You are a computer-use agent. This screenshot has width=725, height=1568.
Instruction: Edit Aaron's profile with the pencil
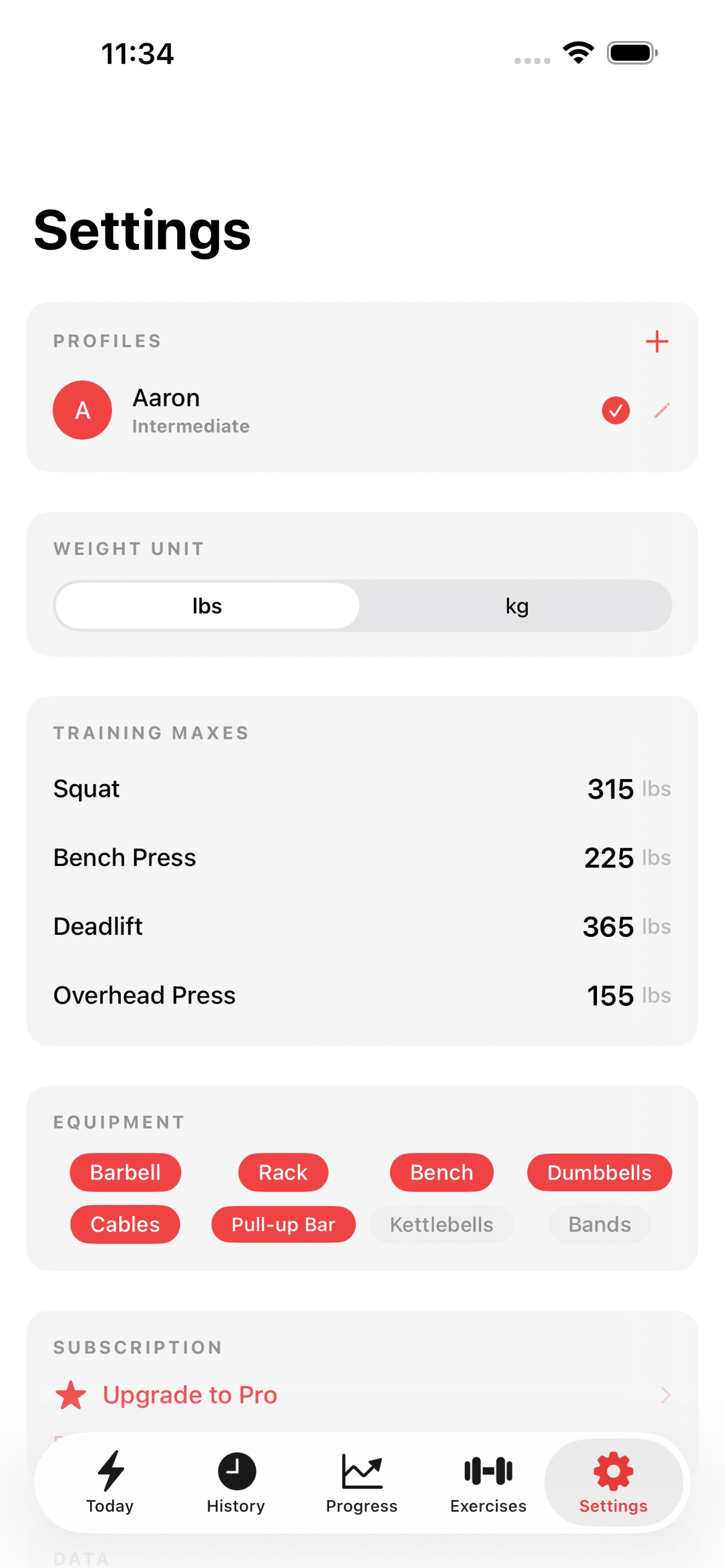(x=662, y=410)
